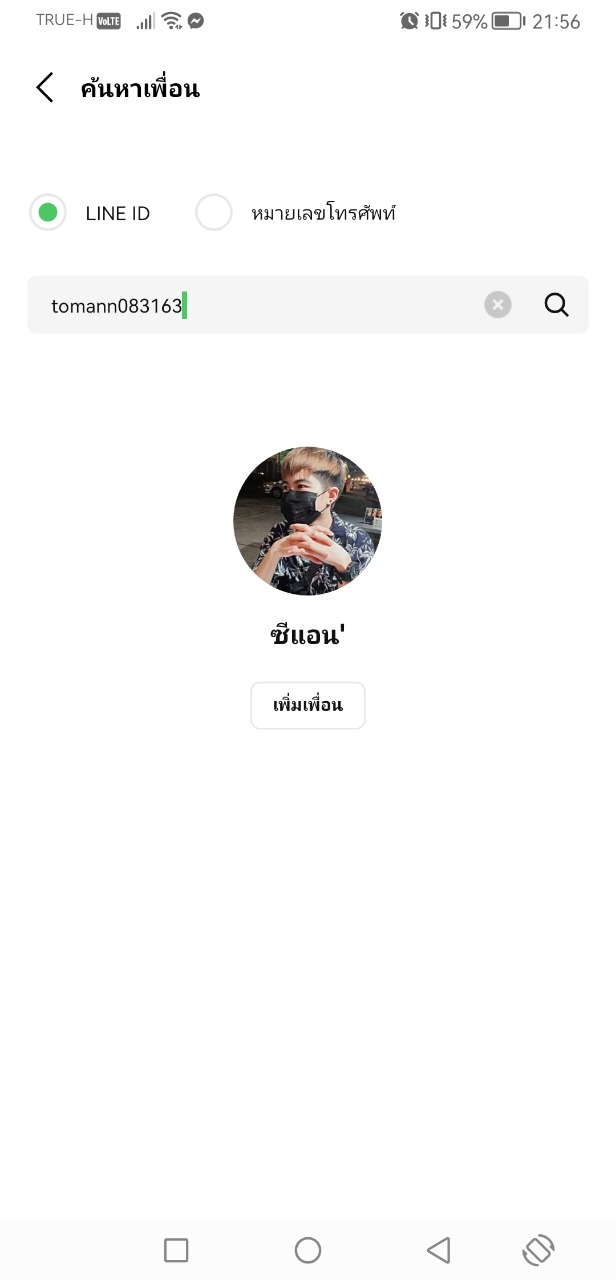This screenshot has height=1280, width=616.
Task: Open the profile photo of ซีแอน'
Action: click(x=308, y=521)
